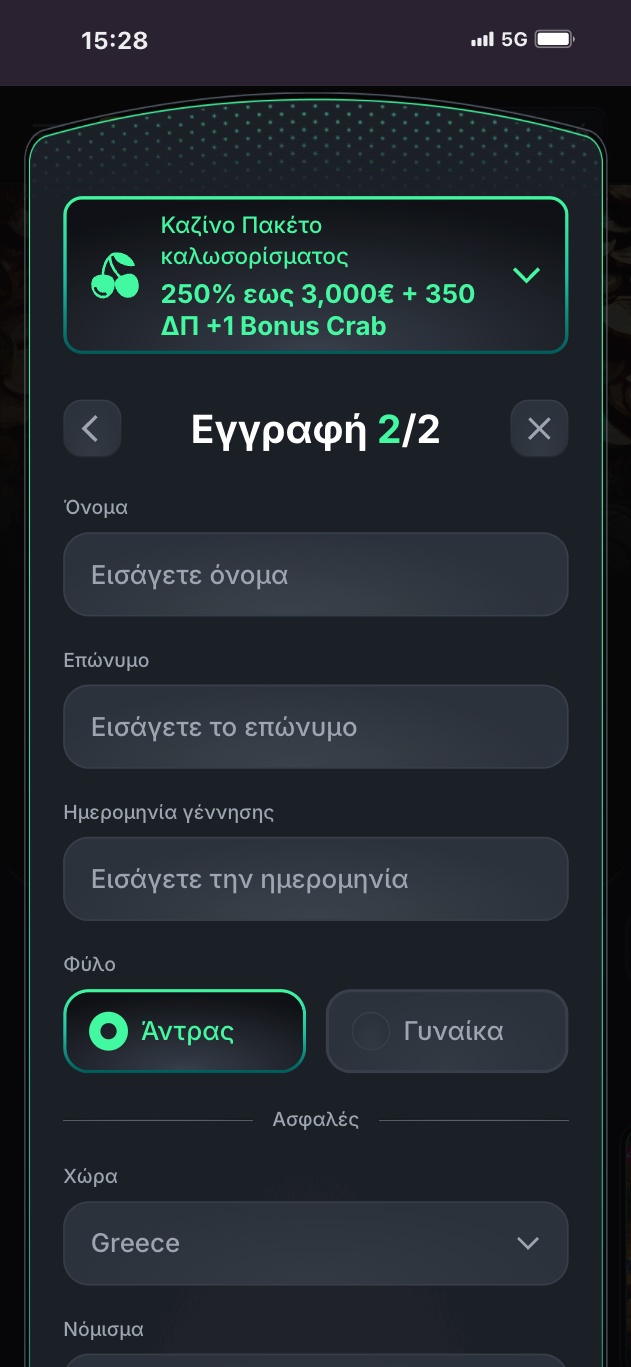Select Άντρας as gender
The width and height of the screenshot is (631, 1367).
(184, 1031)
